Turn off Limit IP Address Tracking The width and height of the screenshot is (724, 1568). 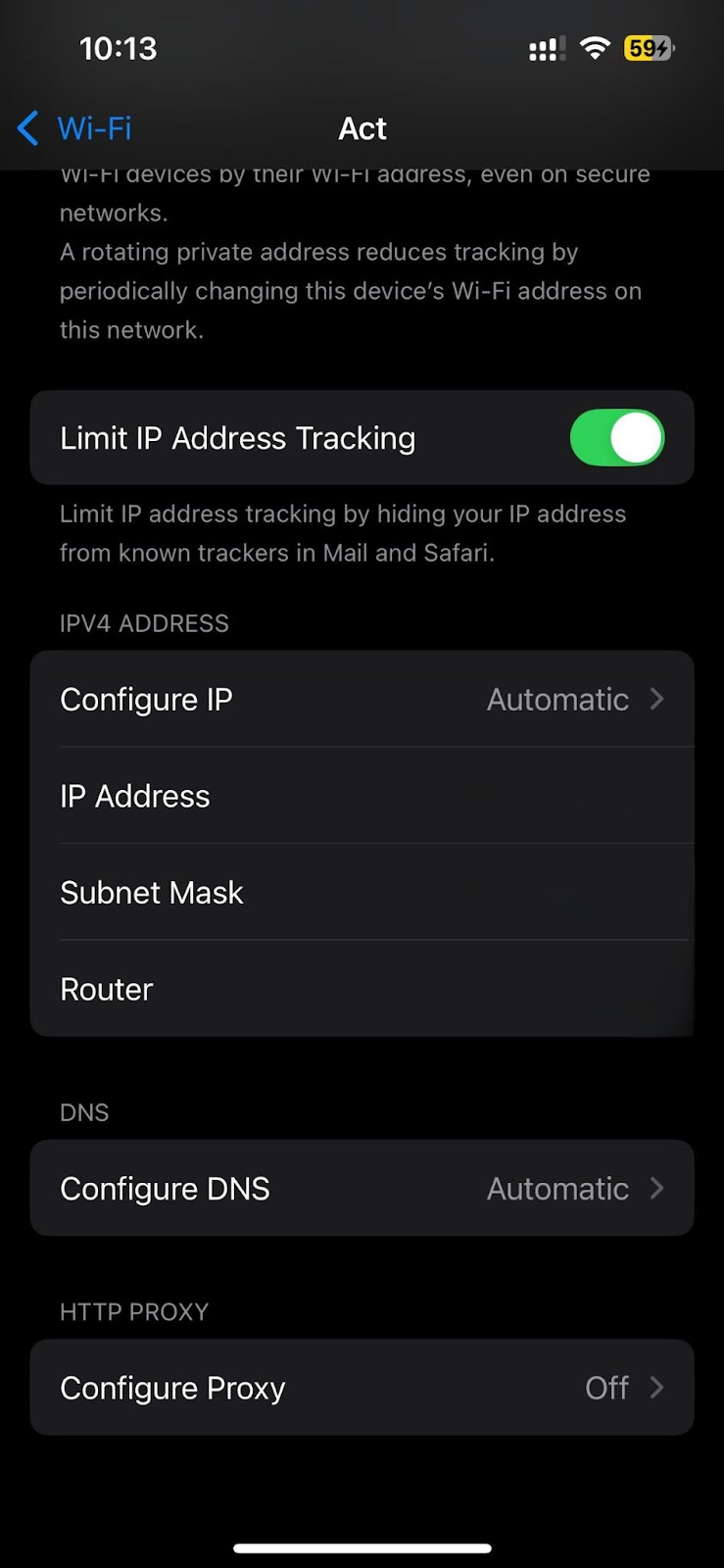(616, 438)
